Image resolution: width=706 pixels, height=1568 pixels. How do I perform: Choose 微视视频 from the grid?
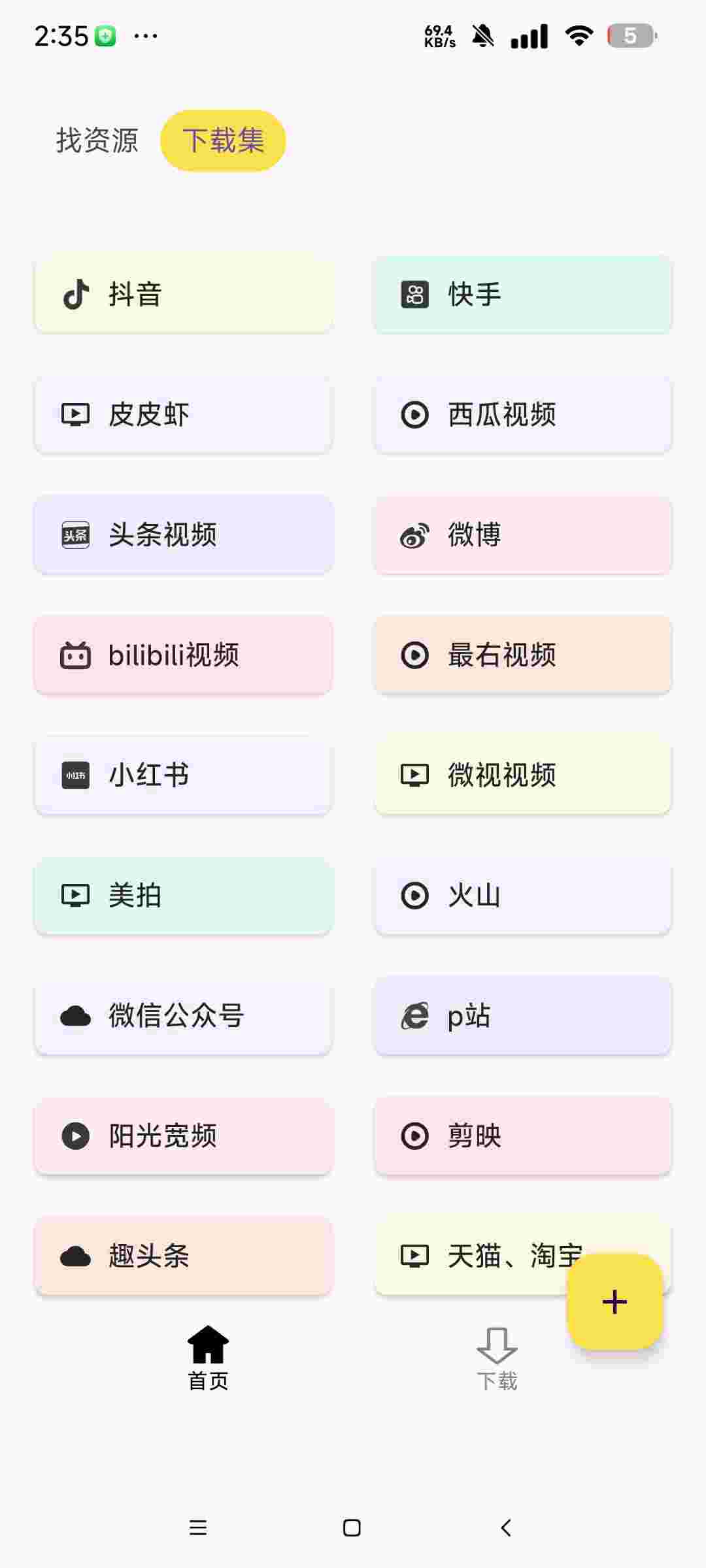tap(523, 775)
